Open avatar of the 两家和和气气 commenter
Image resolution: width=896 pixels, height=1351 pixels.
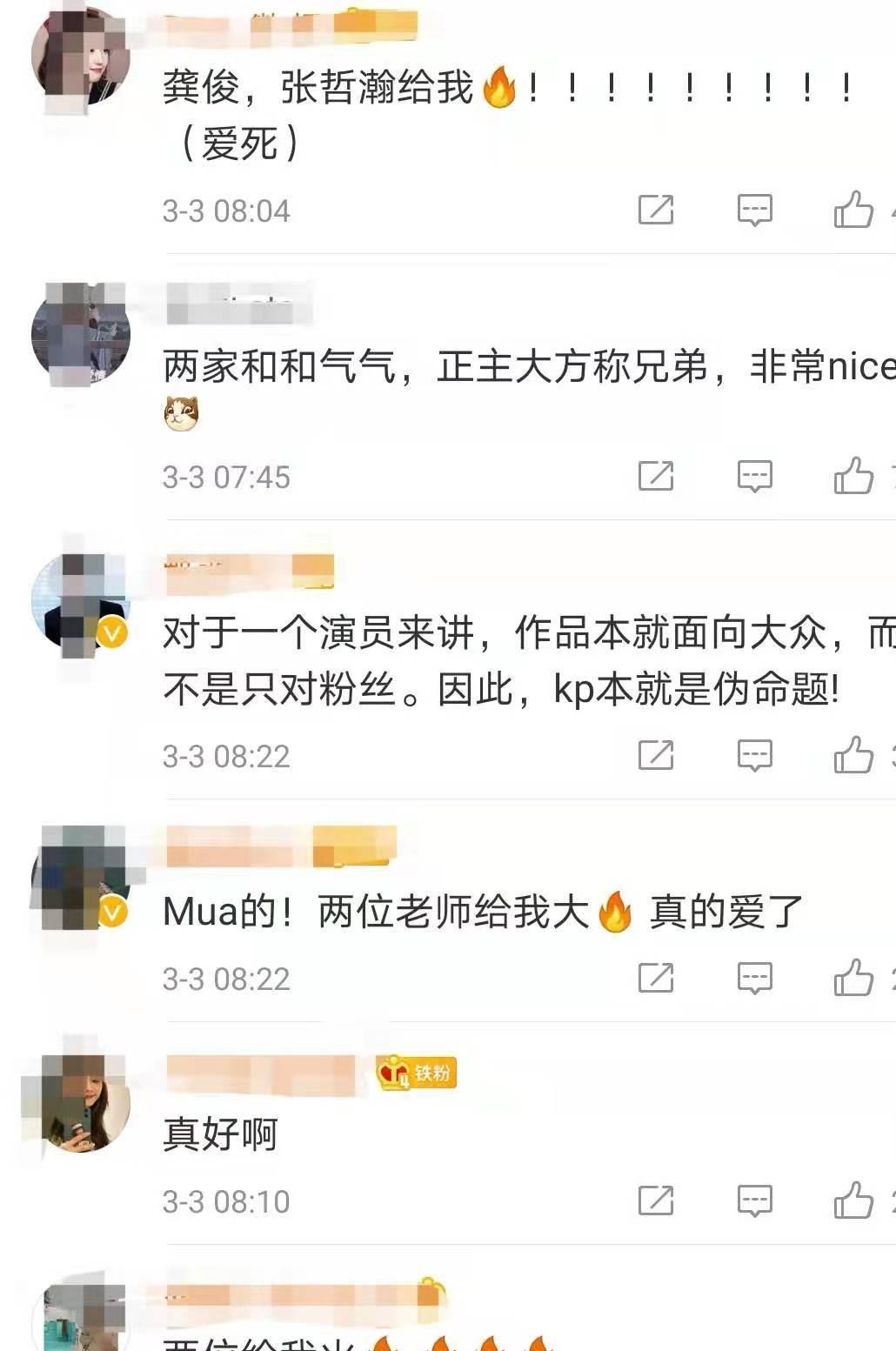point(80,334)
